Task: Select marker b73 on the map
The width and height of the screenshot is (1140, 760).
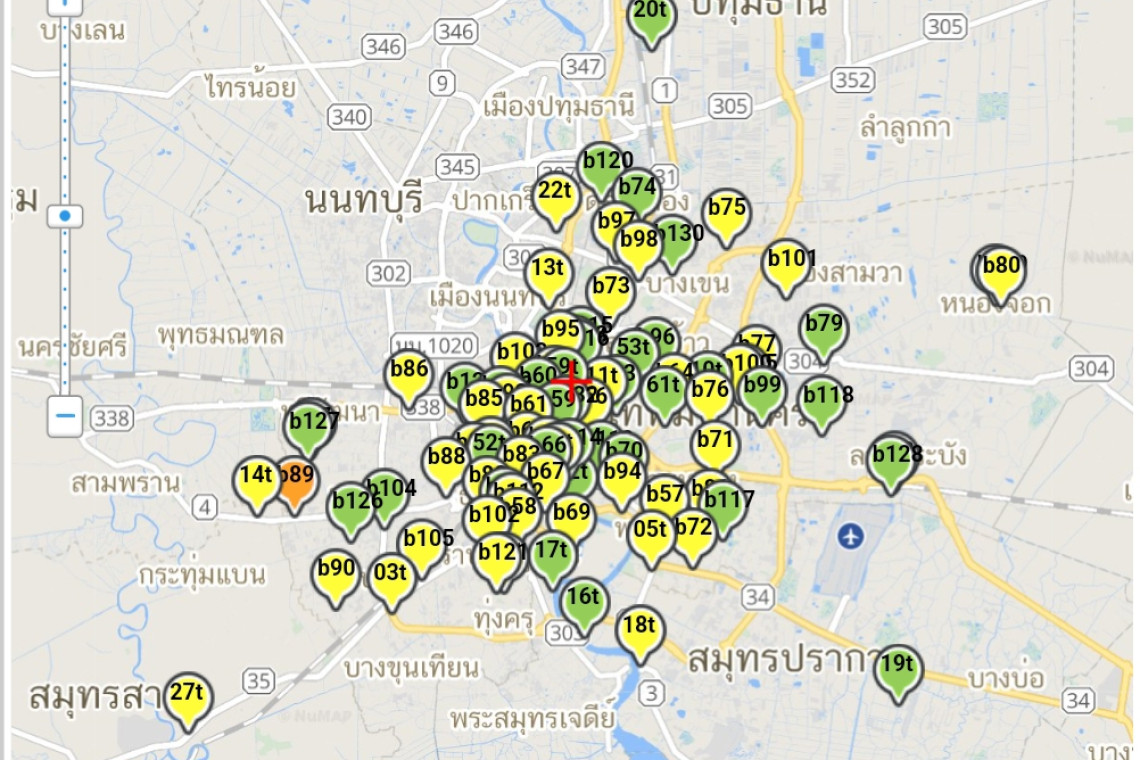Action: click(610, 292)
